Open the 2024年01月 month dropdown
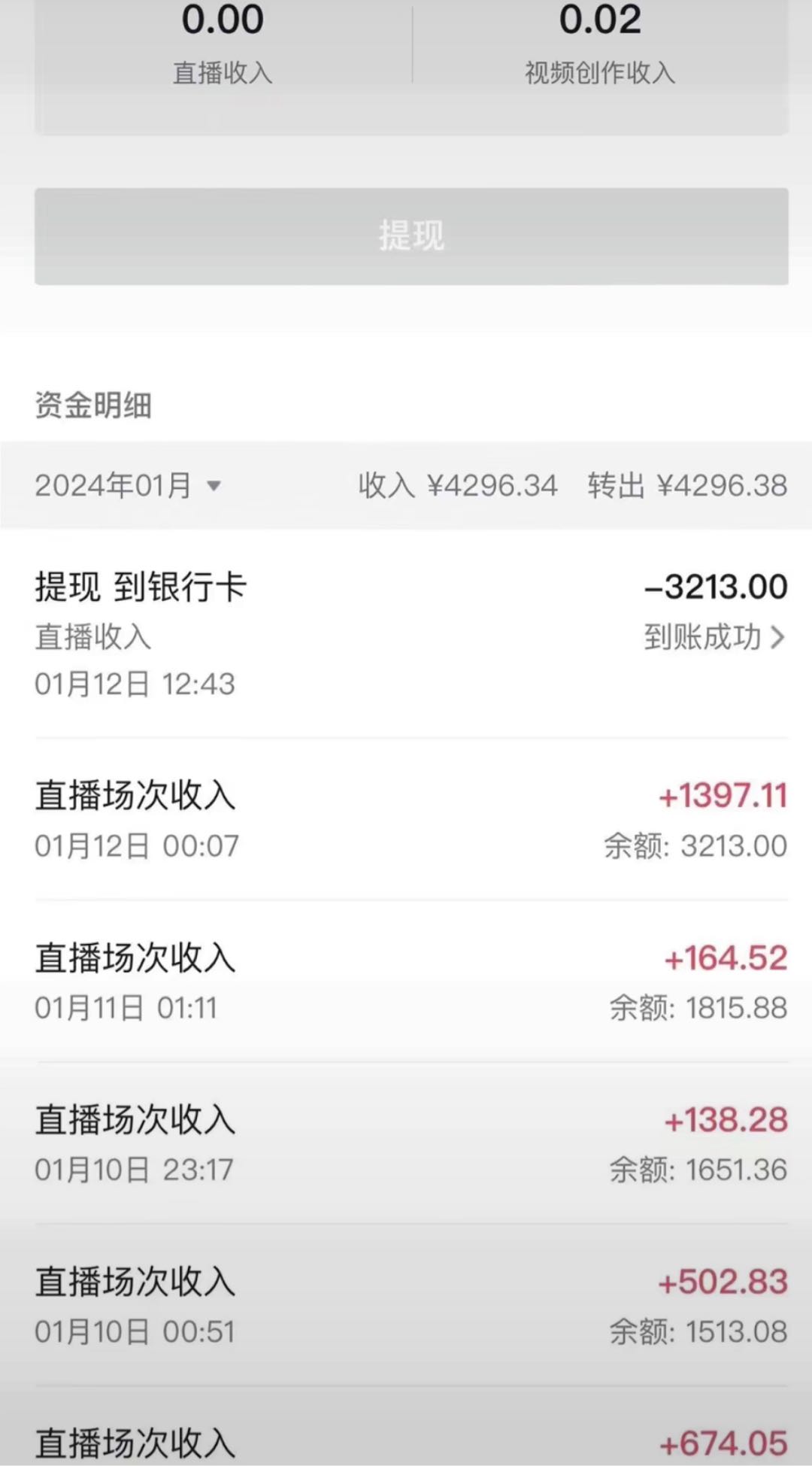 128,485
